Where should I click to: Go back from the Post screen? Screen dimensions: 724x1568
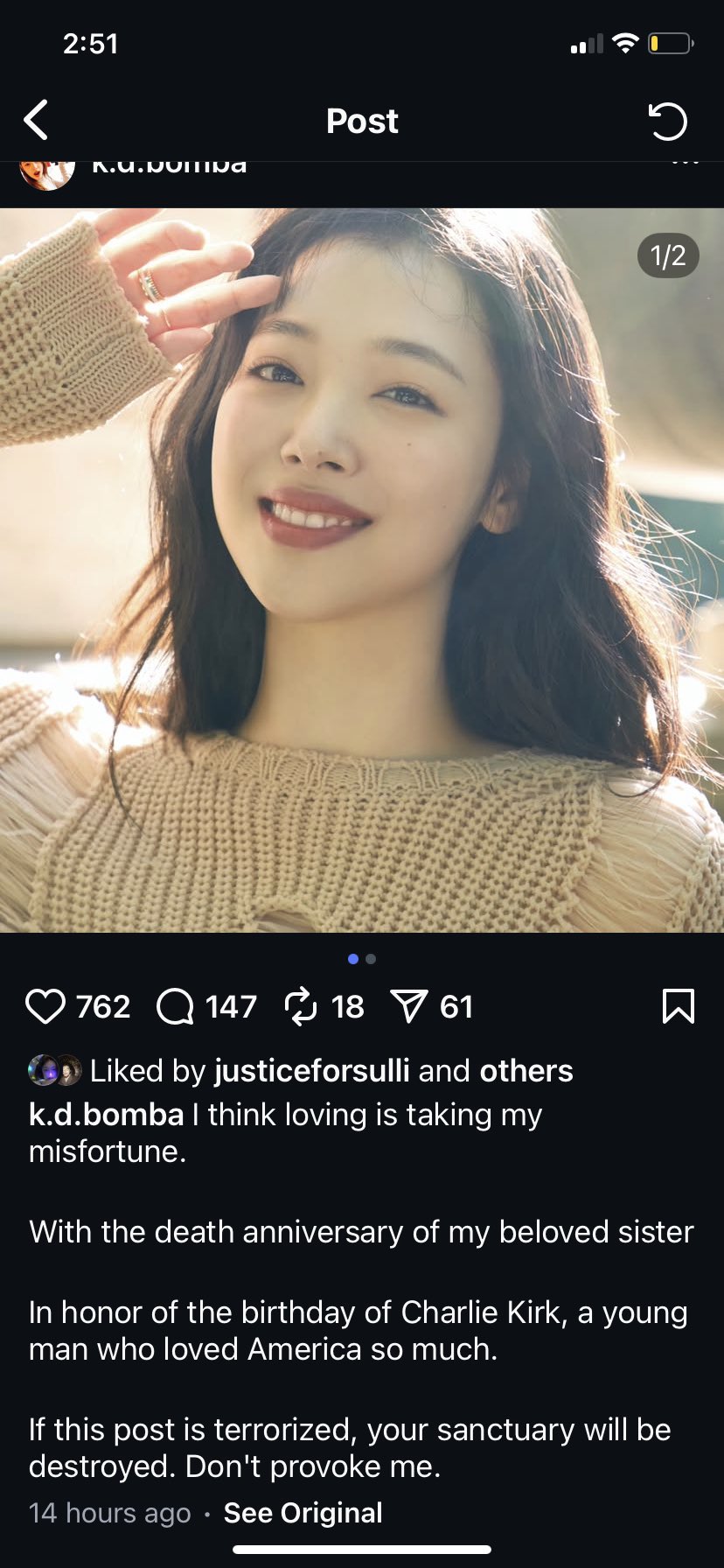point(37,121)
